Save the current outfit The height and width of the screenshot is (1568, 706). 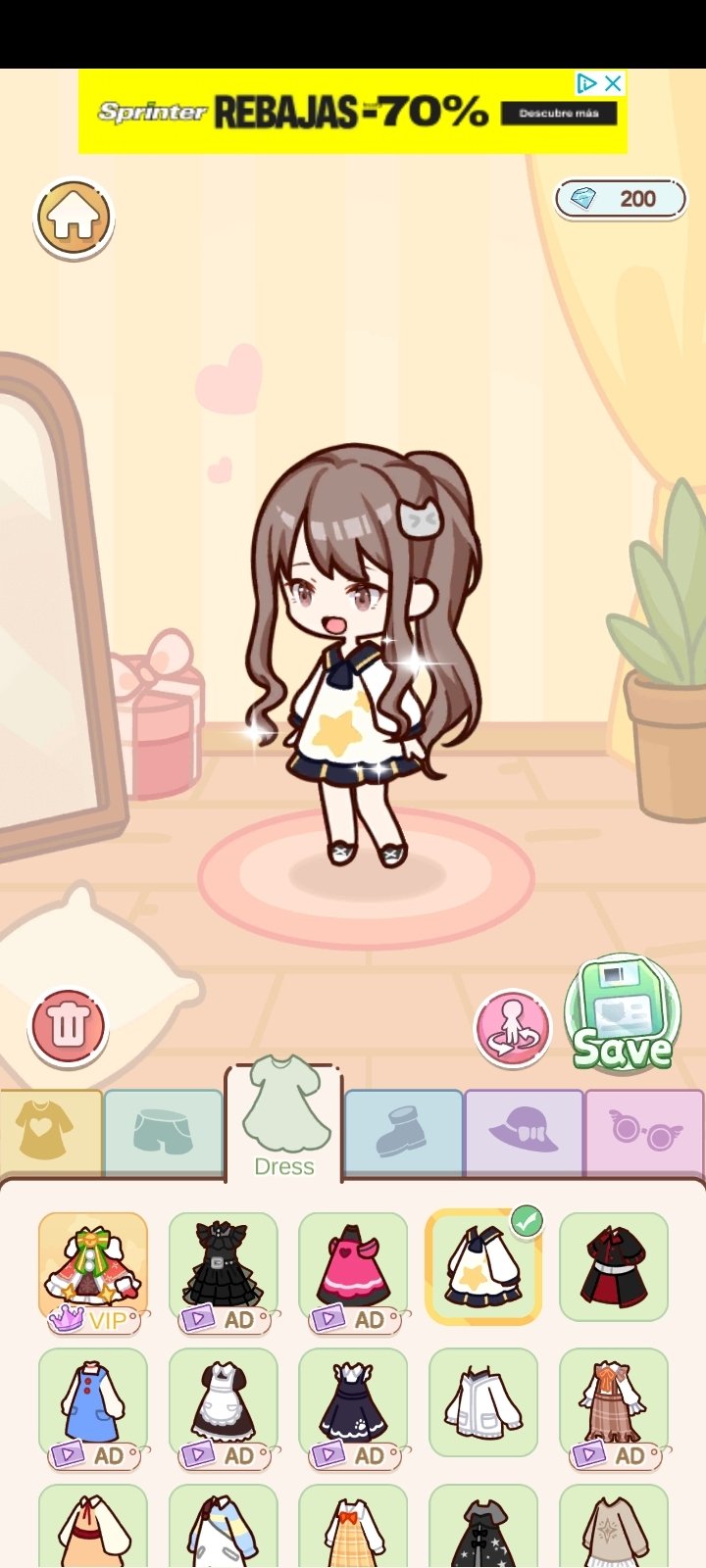coord(623,1015)
